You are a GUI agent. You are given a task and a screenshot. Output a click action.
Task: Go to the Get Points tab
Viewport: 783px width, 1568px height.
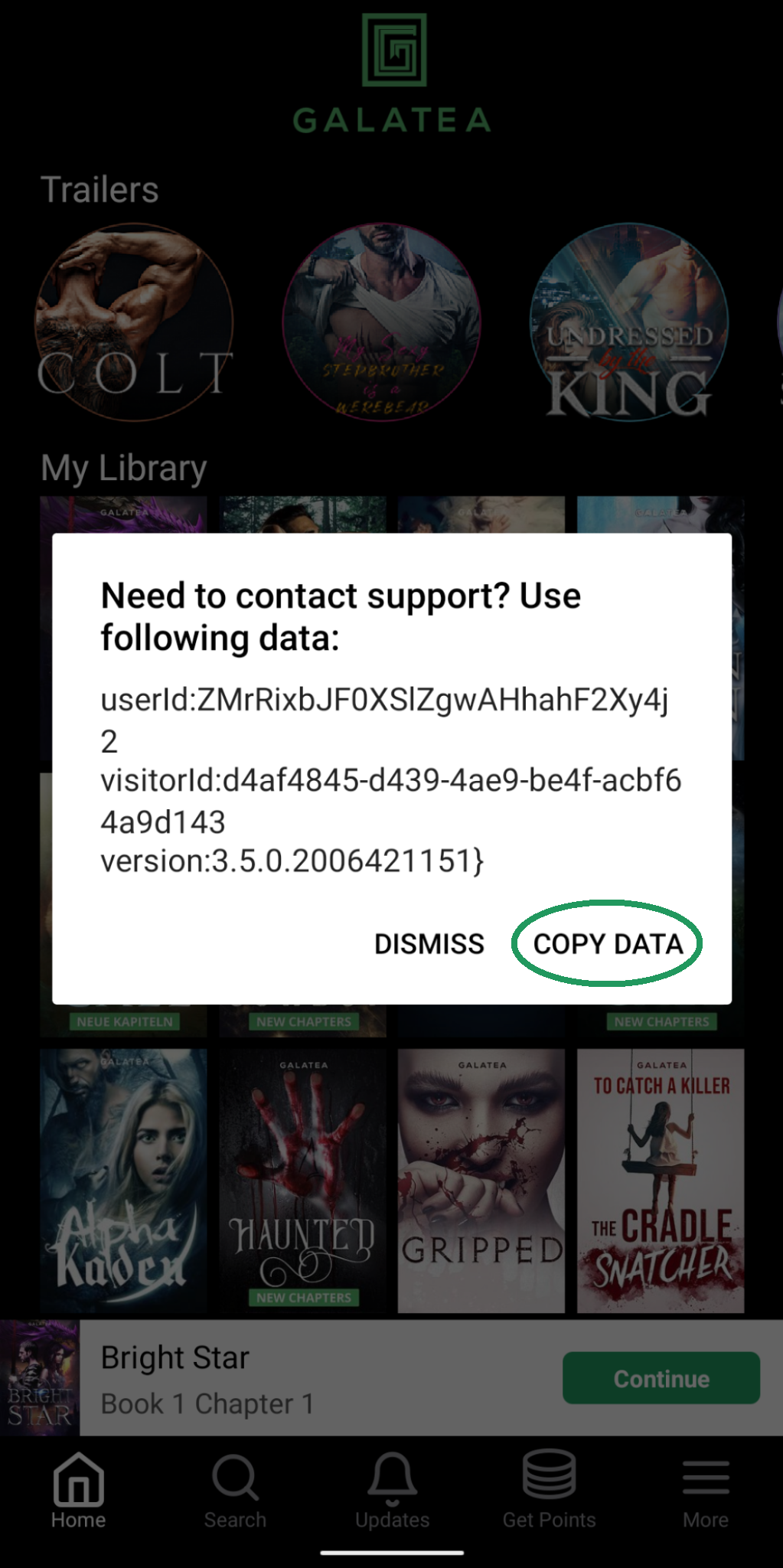tap(549, 1490)
